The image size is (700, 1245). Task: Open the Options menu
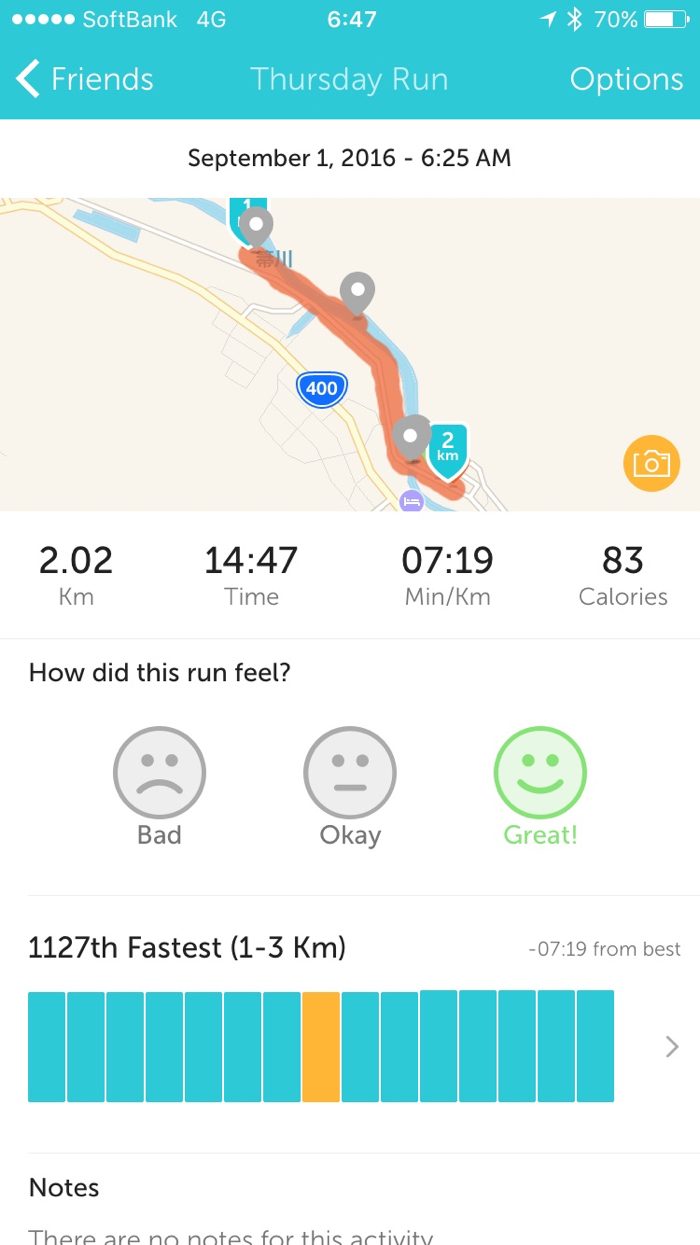[626, 80]
